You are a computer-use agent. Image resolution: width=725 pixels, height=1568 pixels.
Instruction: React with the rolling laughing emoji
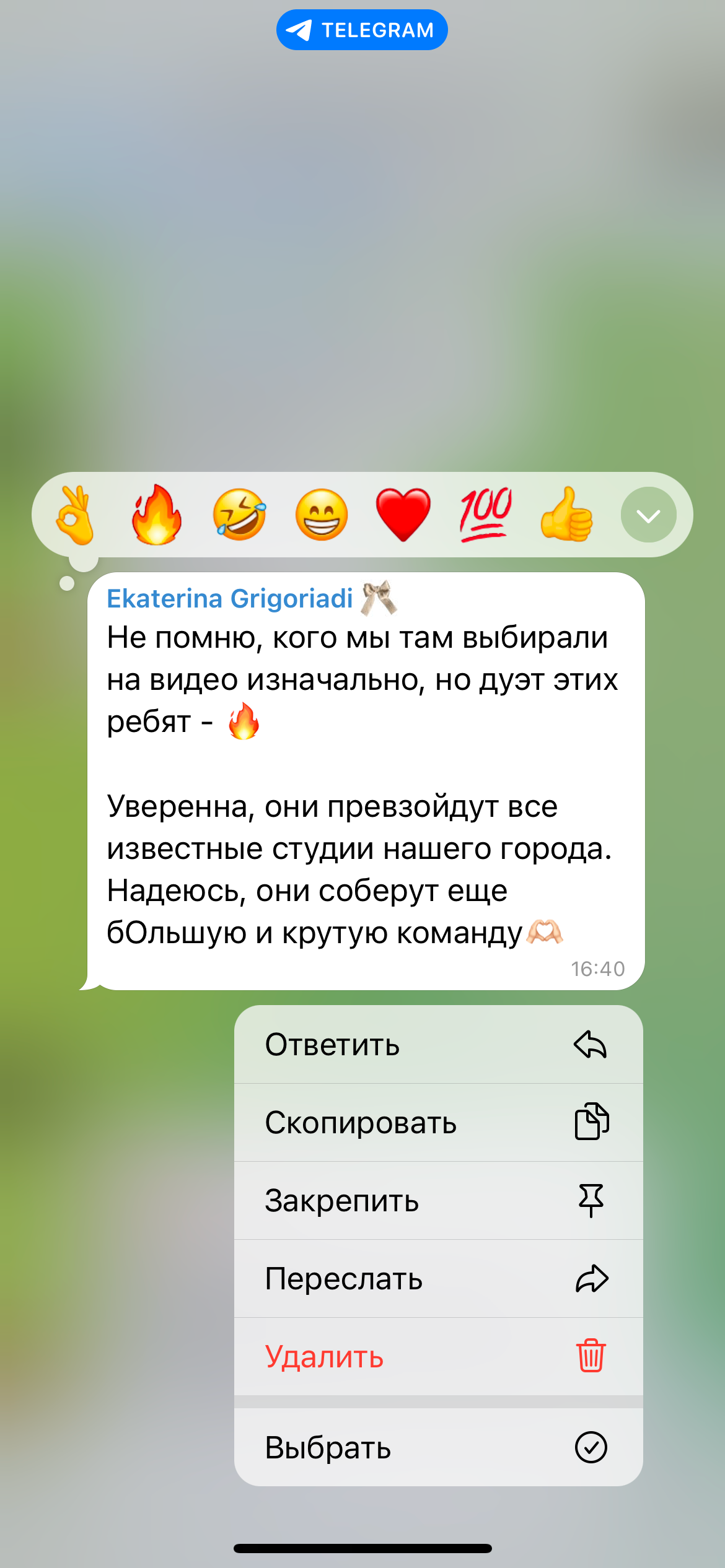[x=239, y=515]
